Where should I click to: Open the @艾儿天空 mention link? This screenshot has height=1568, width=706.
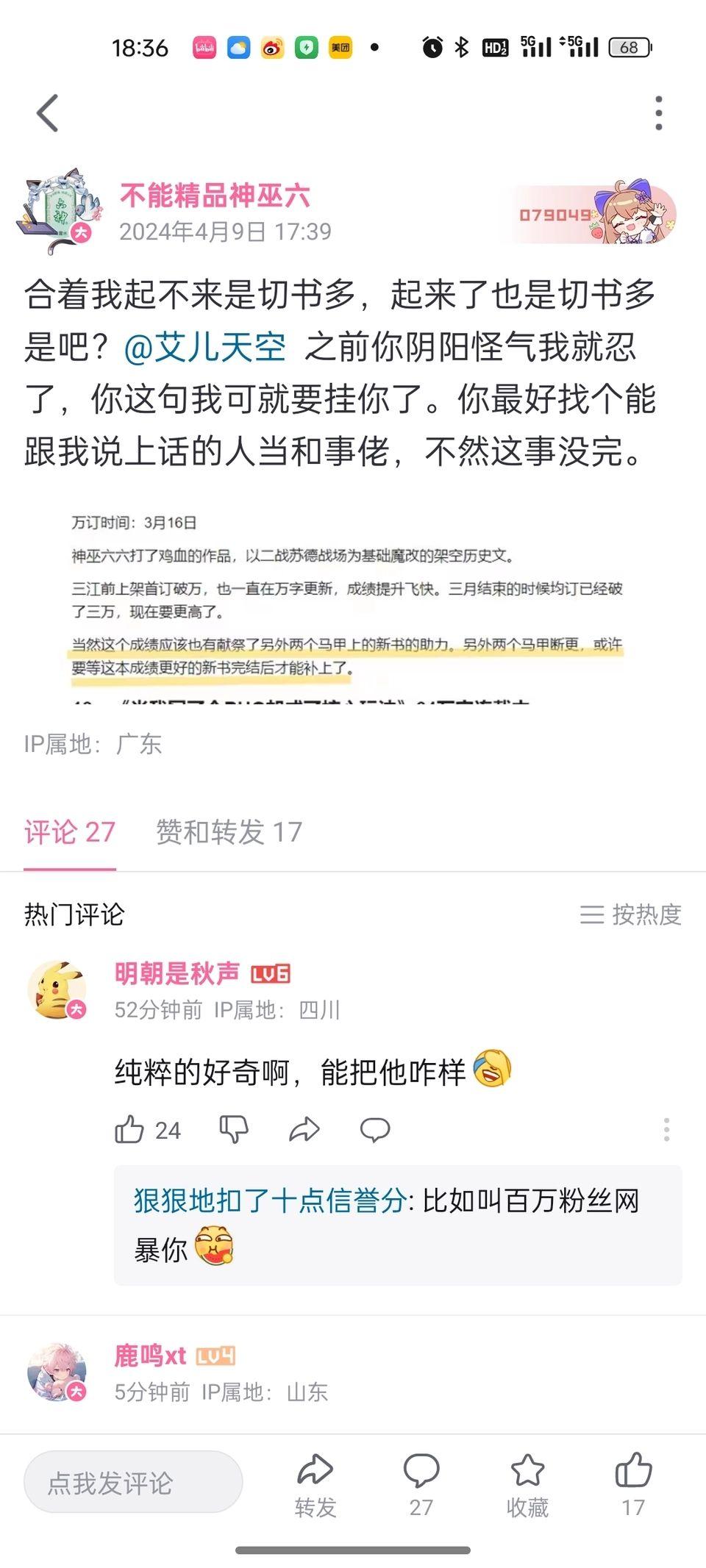(205, 346)
